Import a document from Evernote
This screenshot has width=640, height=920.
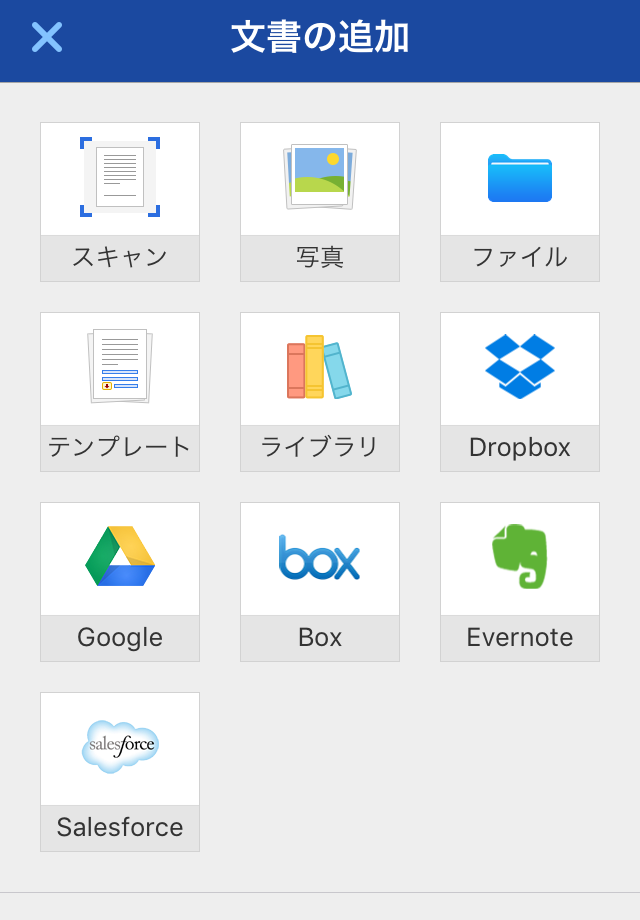point(520,581)
